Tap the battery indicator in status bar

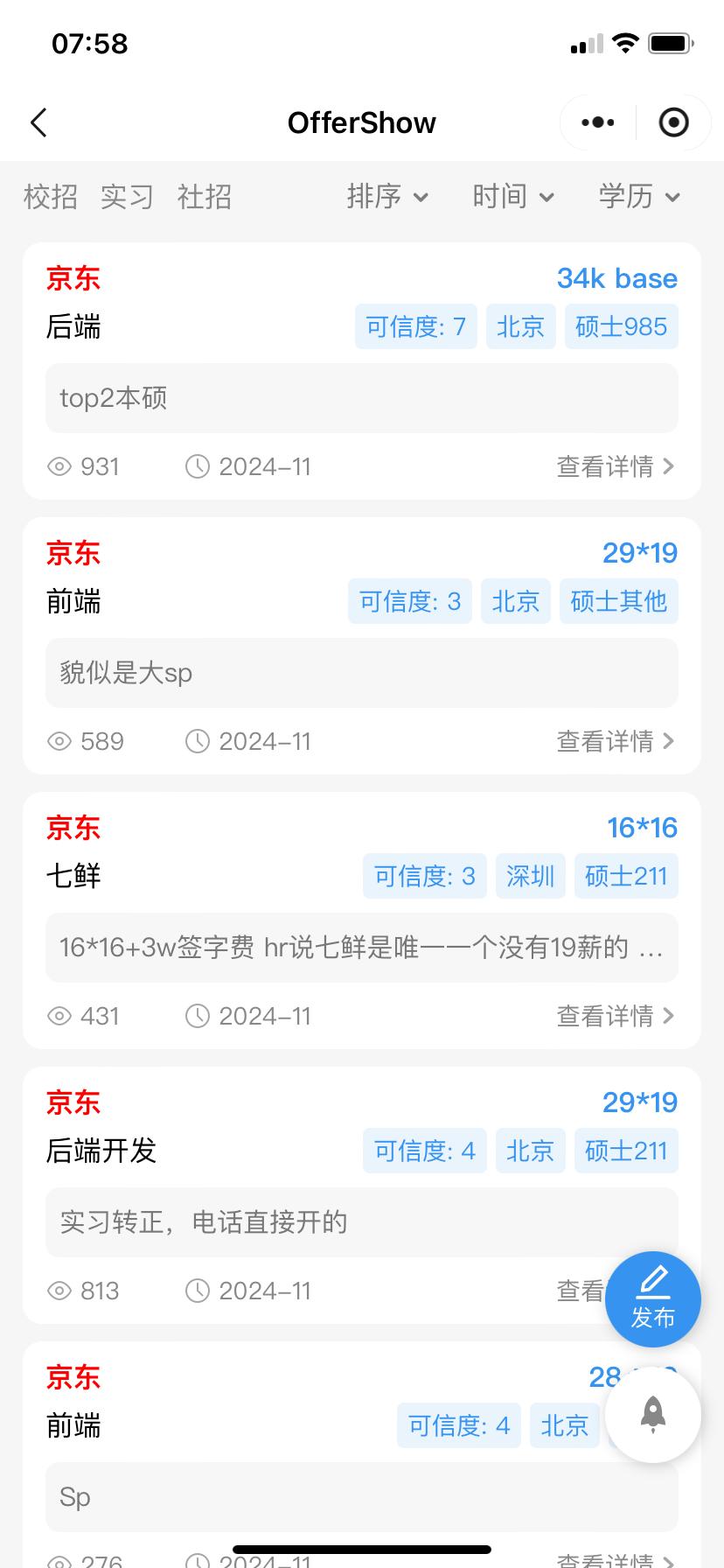coord(668,42)
